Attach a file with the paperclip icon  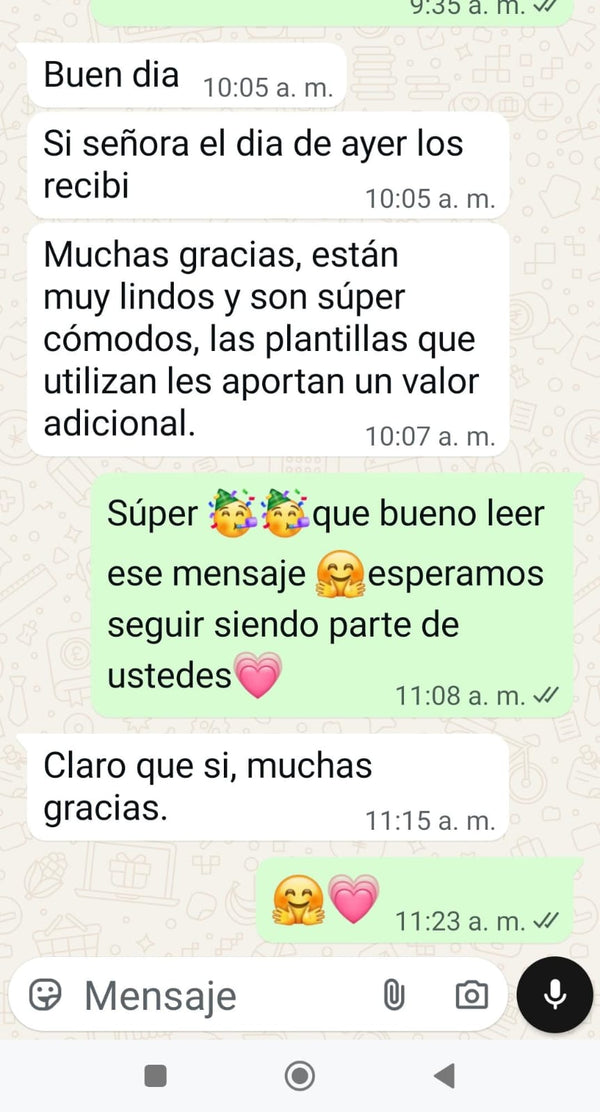pyautogui.click(x=394, y=995)
